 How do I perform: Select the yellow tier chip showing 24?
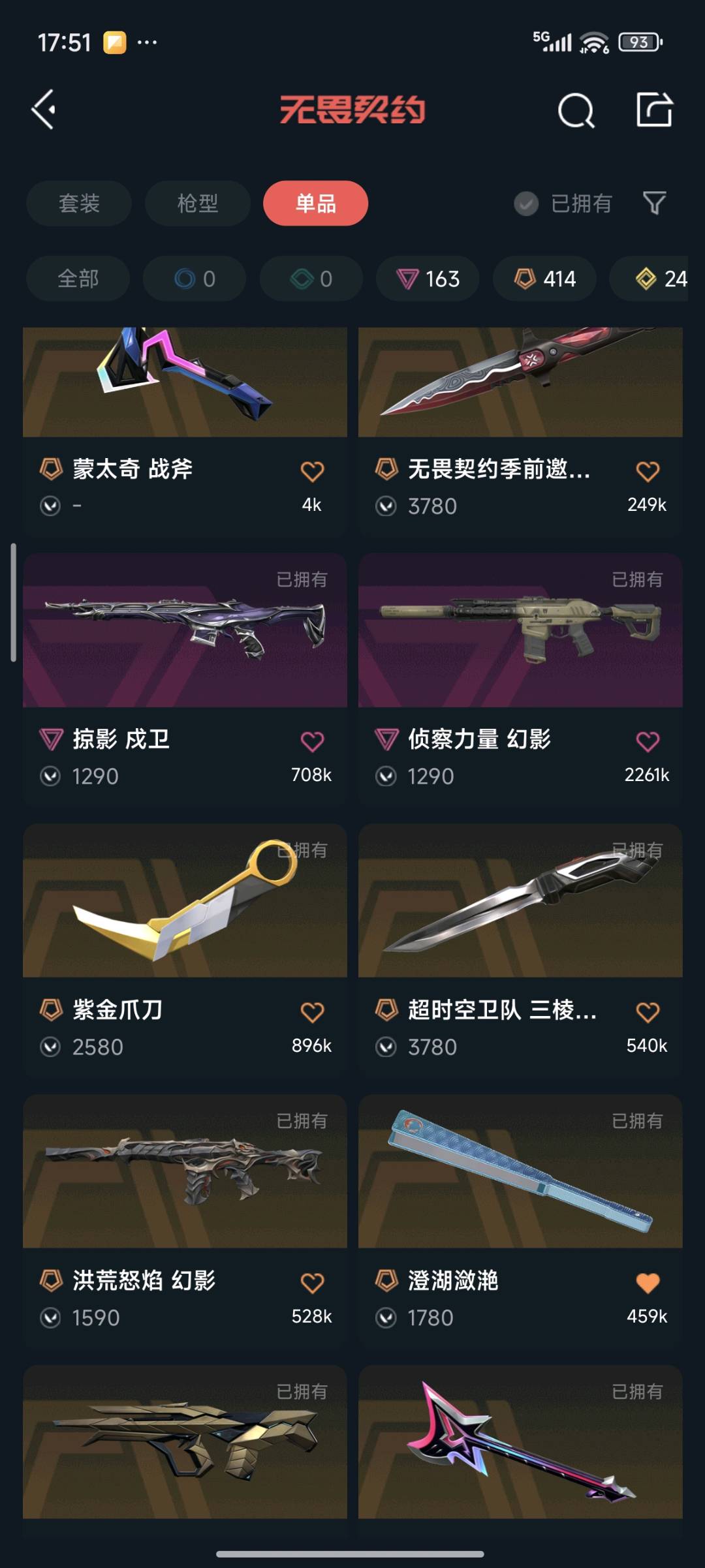(659, 279)
